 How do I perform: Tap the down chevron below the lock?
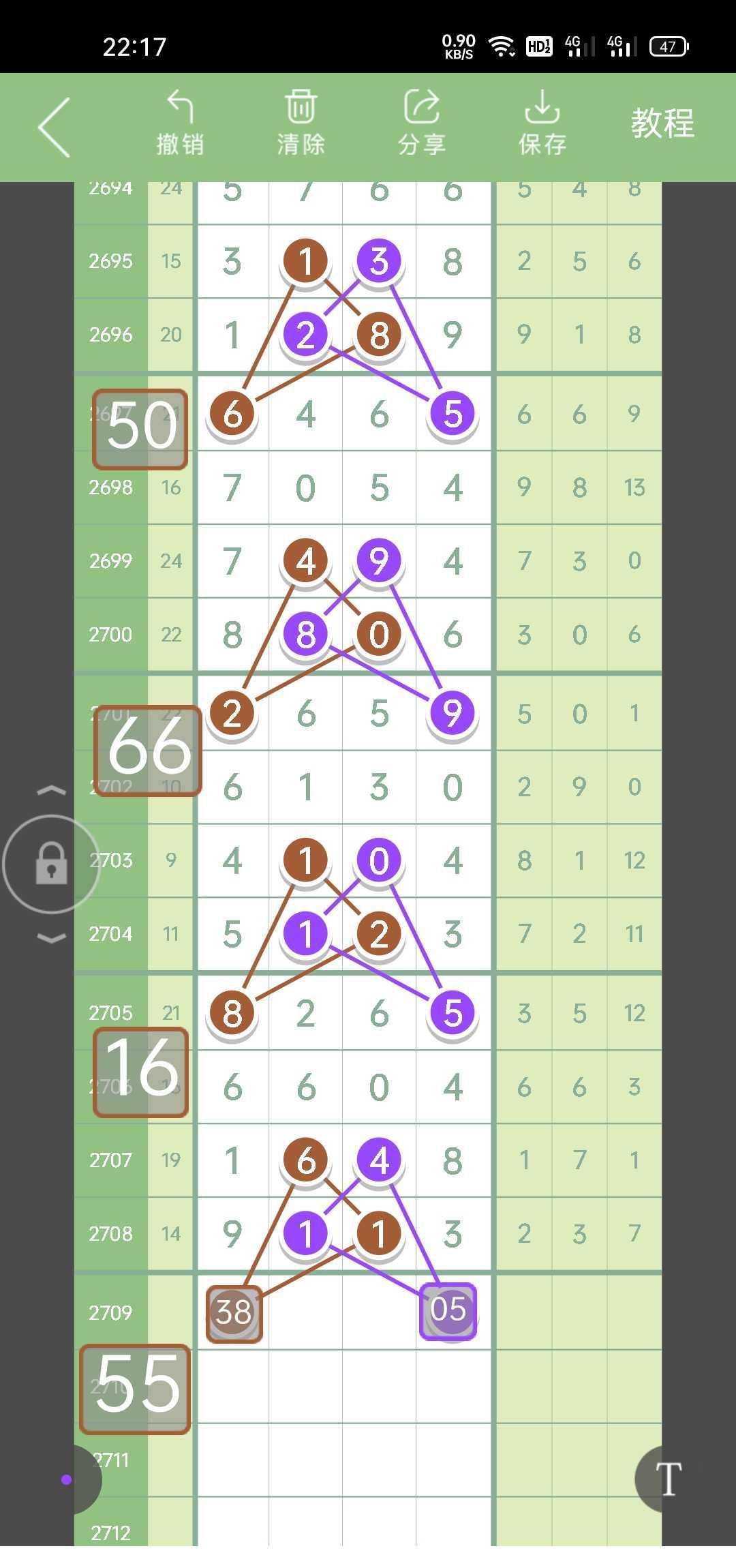coord(52,939)
